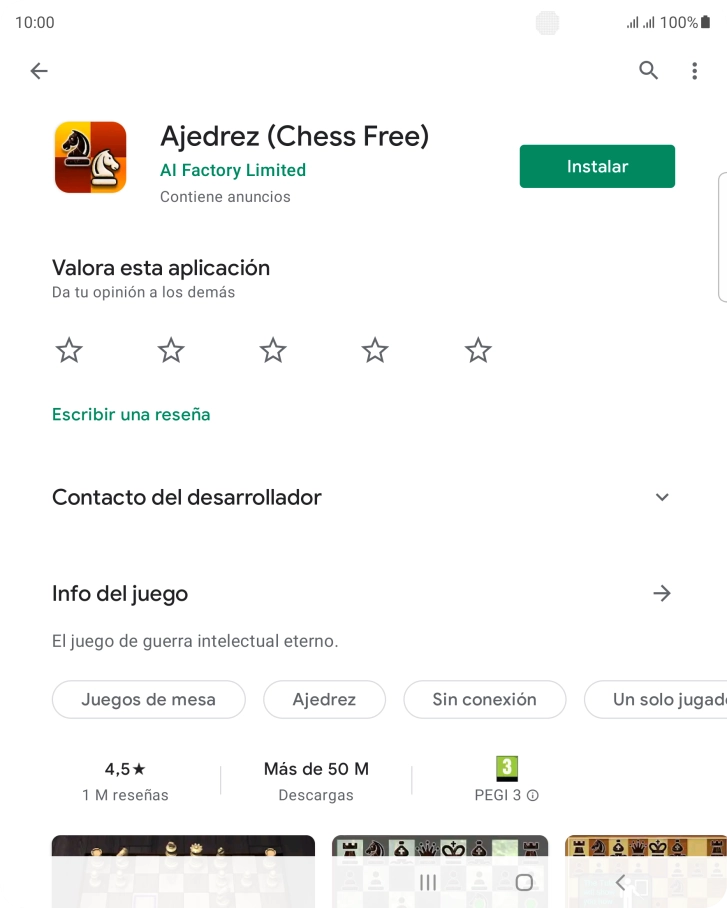Tap the back navigation icon at bottom

pyautogui.click(x=619, y=883)
